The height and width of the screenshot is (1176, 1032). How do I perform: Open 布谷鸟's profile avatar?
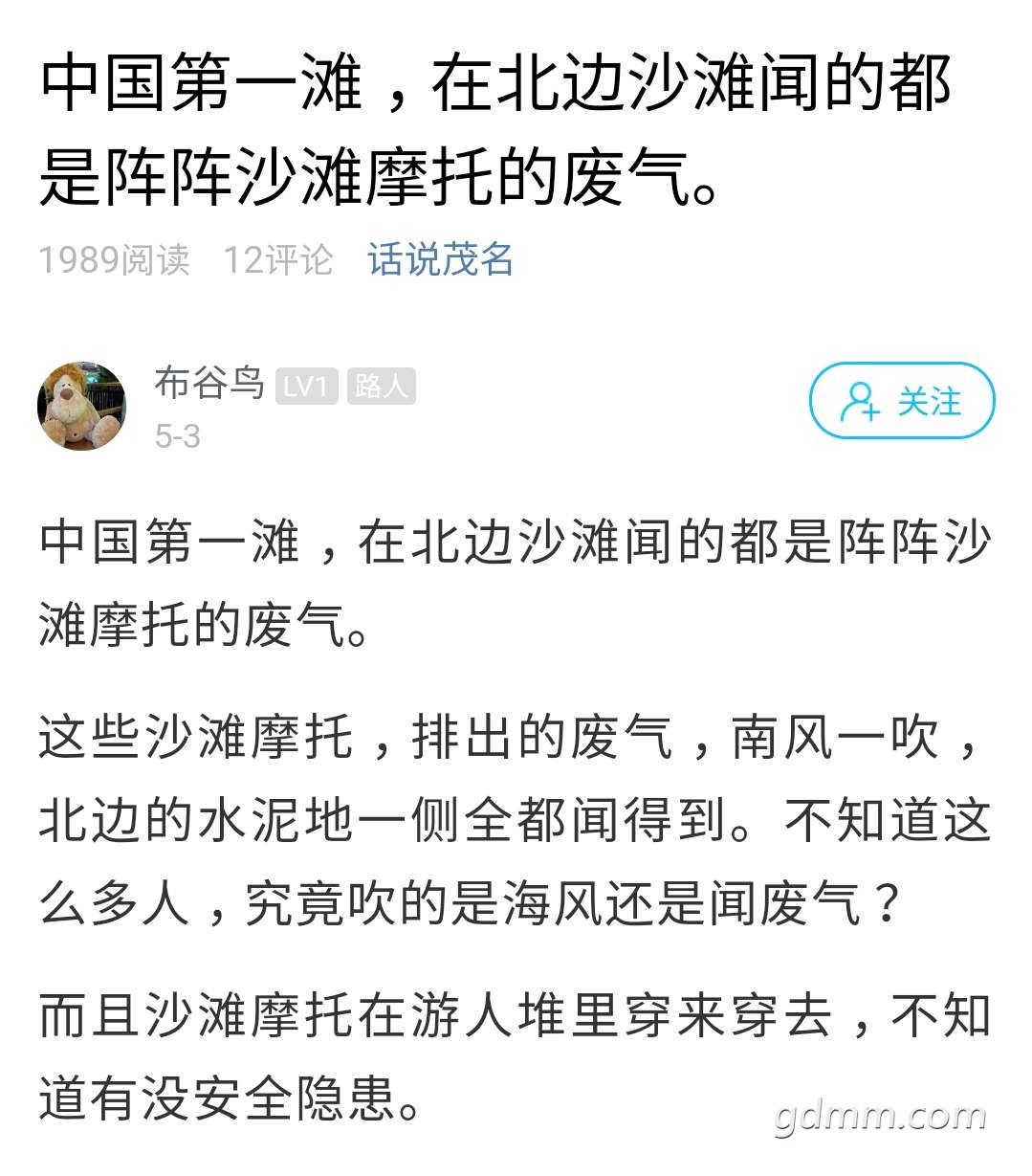(82, 406)
